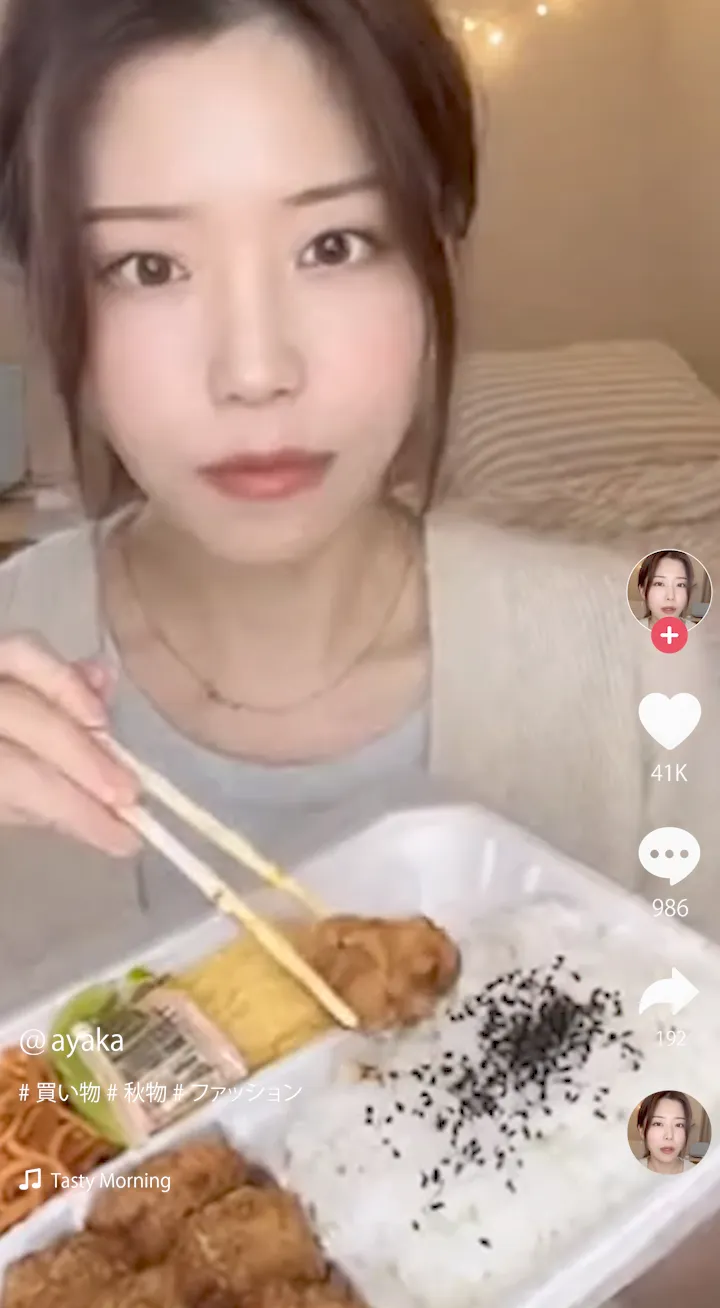Open the @ayaka username link
The height and width of the screenshot is (1308, 720).
[72, 1041]
